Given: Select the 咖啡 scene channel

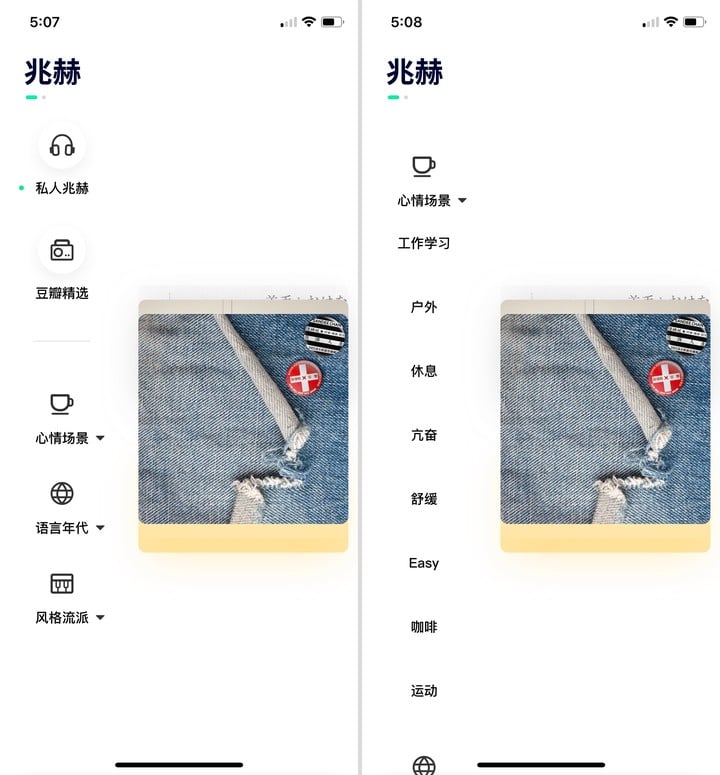Looking at the screenshot, I should tap(424, 627).
